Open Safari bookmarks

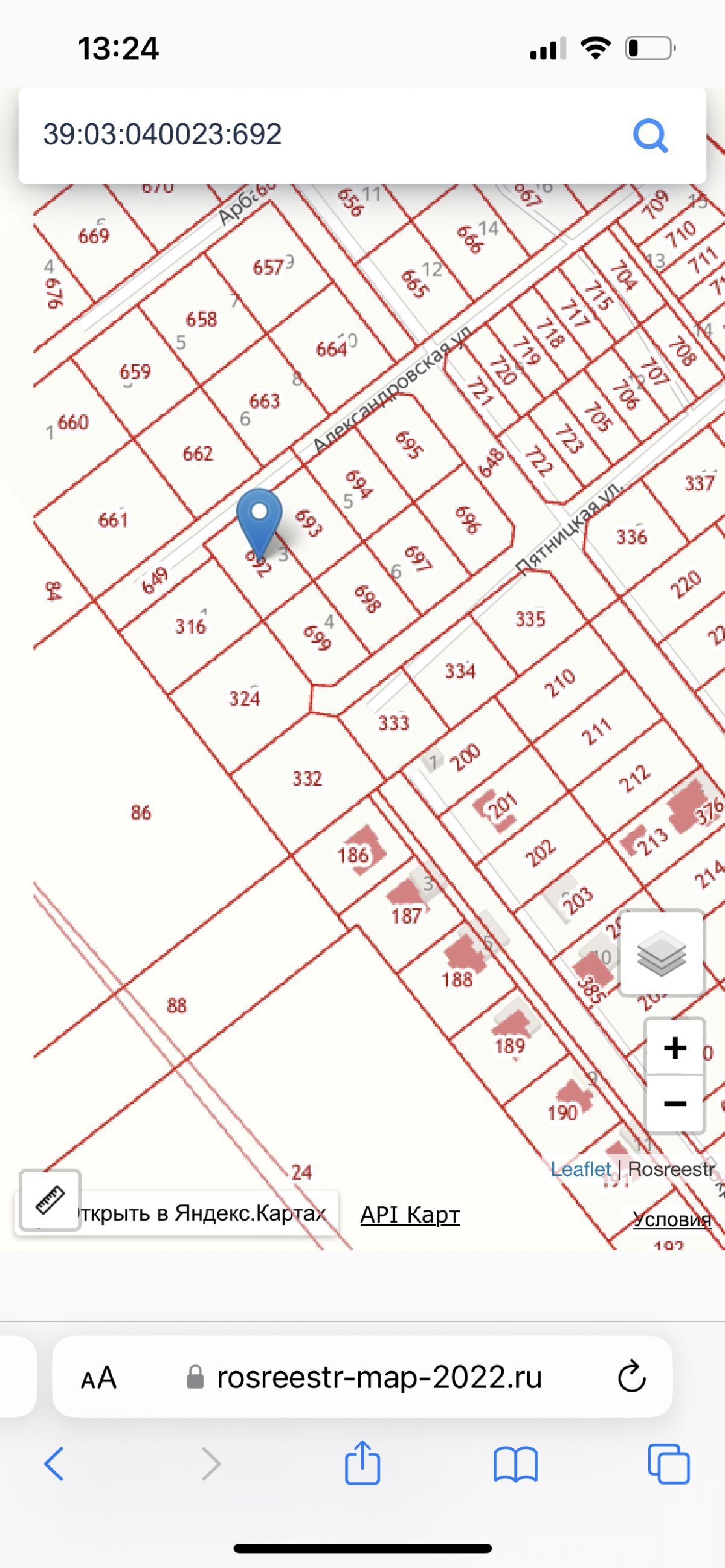click(x=515, y=1464)
